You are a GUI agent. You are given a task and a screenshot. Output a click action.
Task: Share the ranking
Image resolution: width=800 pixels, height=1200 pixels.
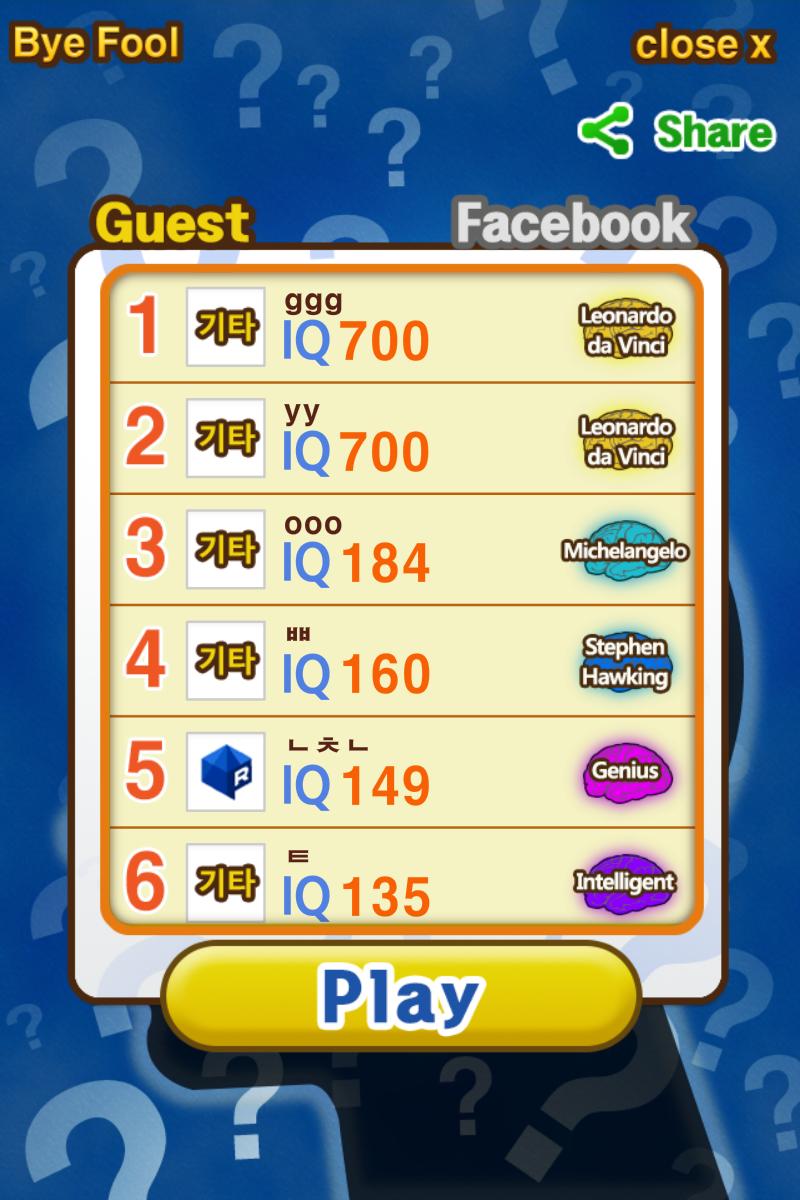677,132
